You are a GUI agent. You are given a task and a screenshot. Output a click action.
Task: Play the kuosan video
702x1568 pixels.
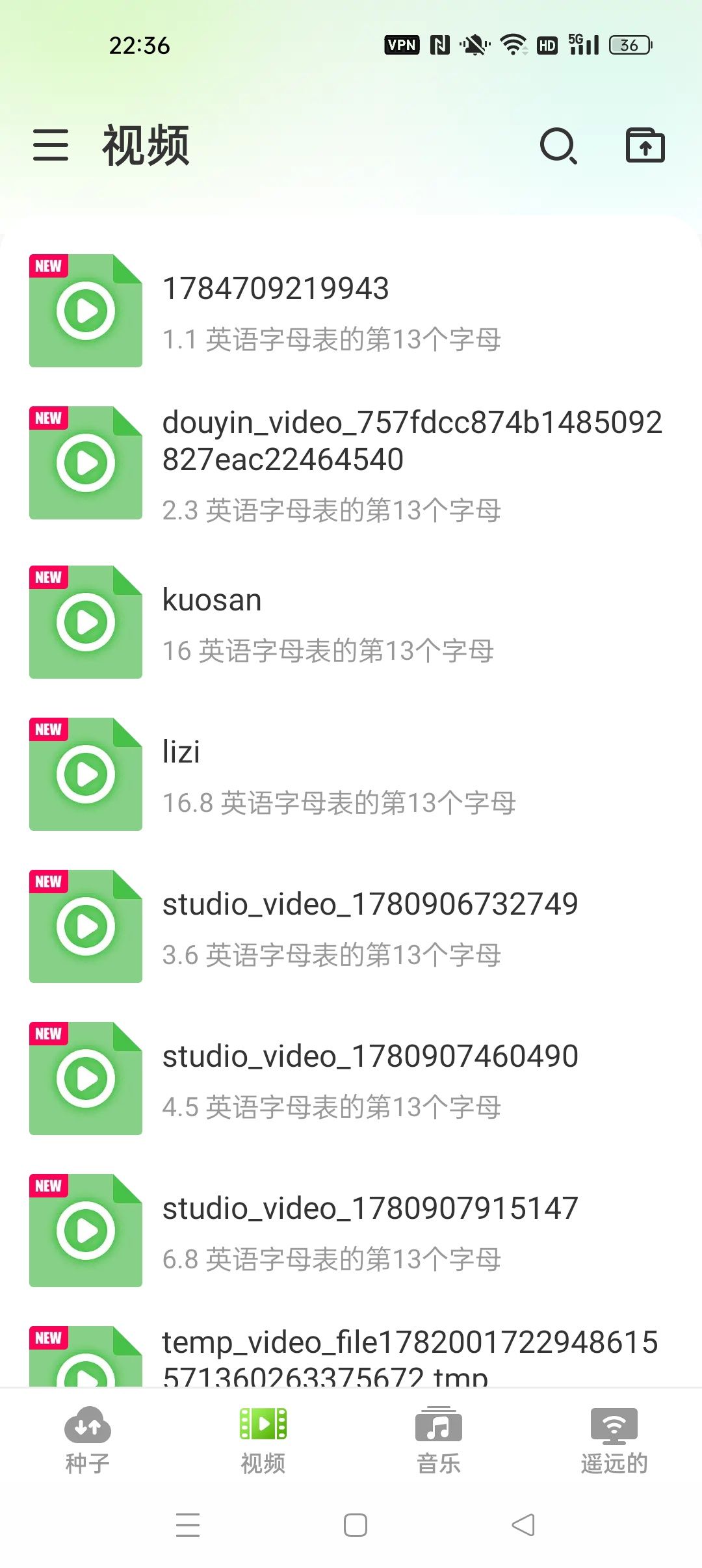[x=351, y=622]
